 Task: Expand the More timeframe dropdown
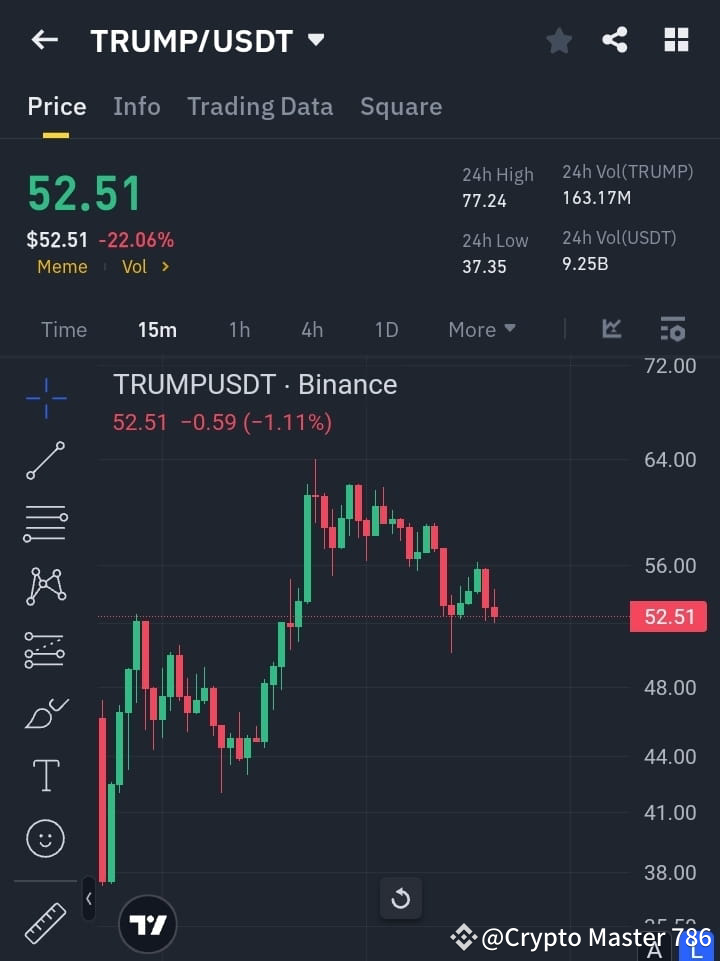coord(481,329)
